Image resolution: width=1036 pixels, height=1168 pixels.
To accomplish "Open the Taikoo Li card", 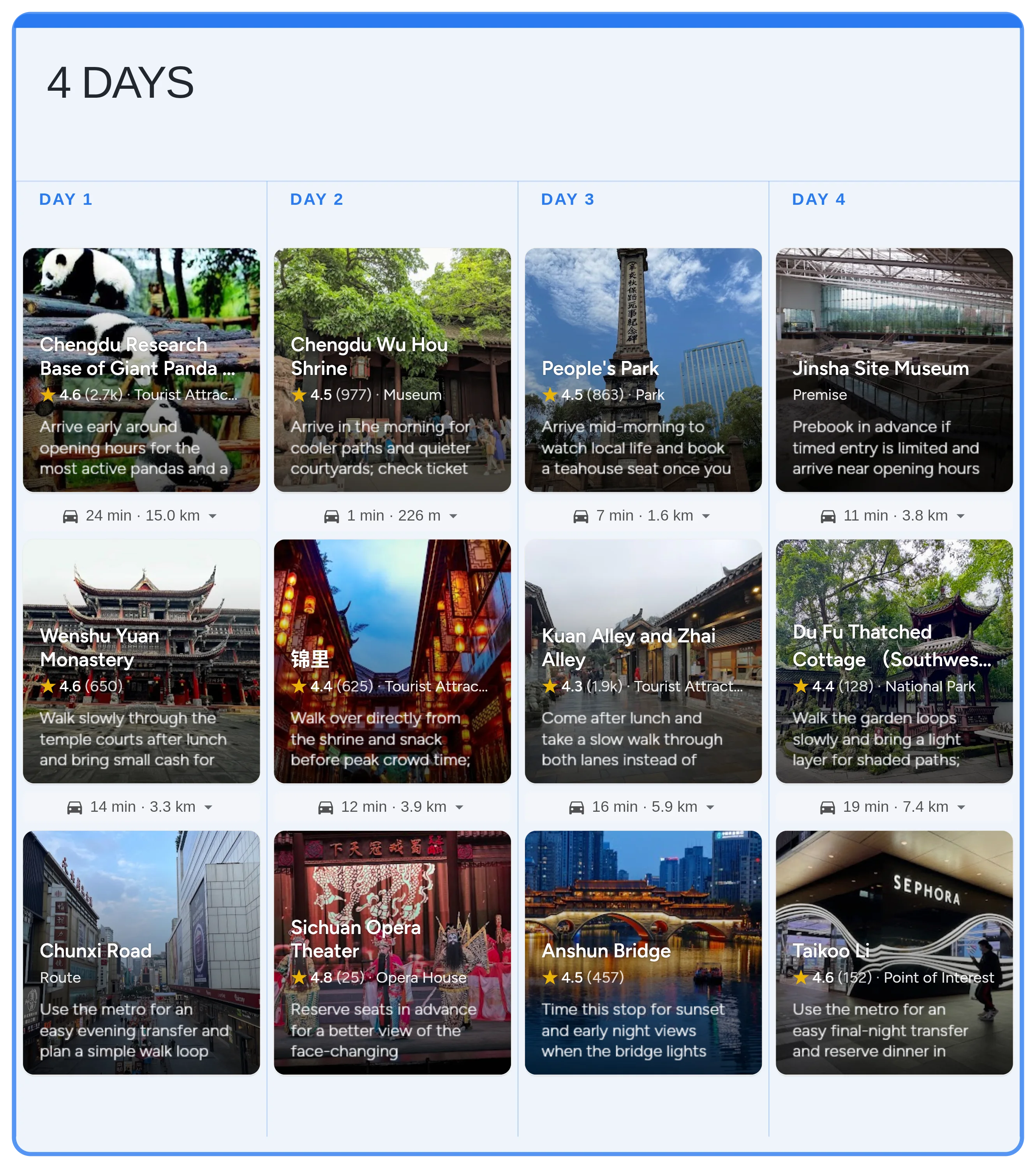I will click(x=894, y=953).
